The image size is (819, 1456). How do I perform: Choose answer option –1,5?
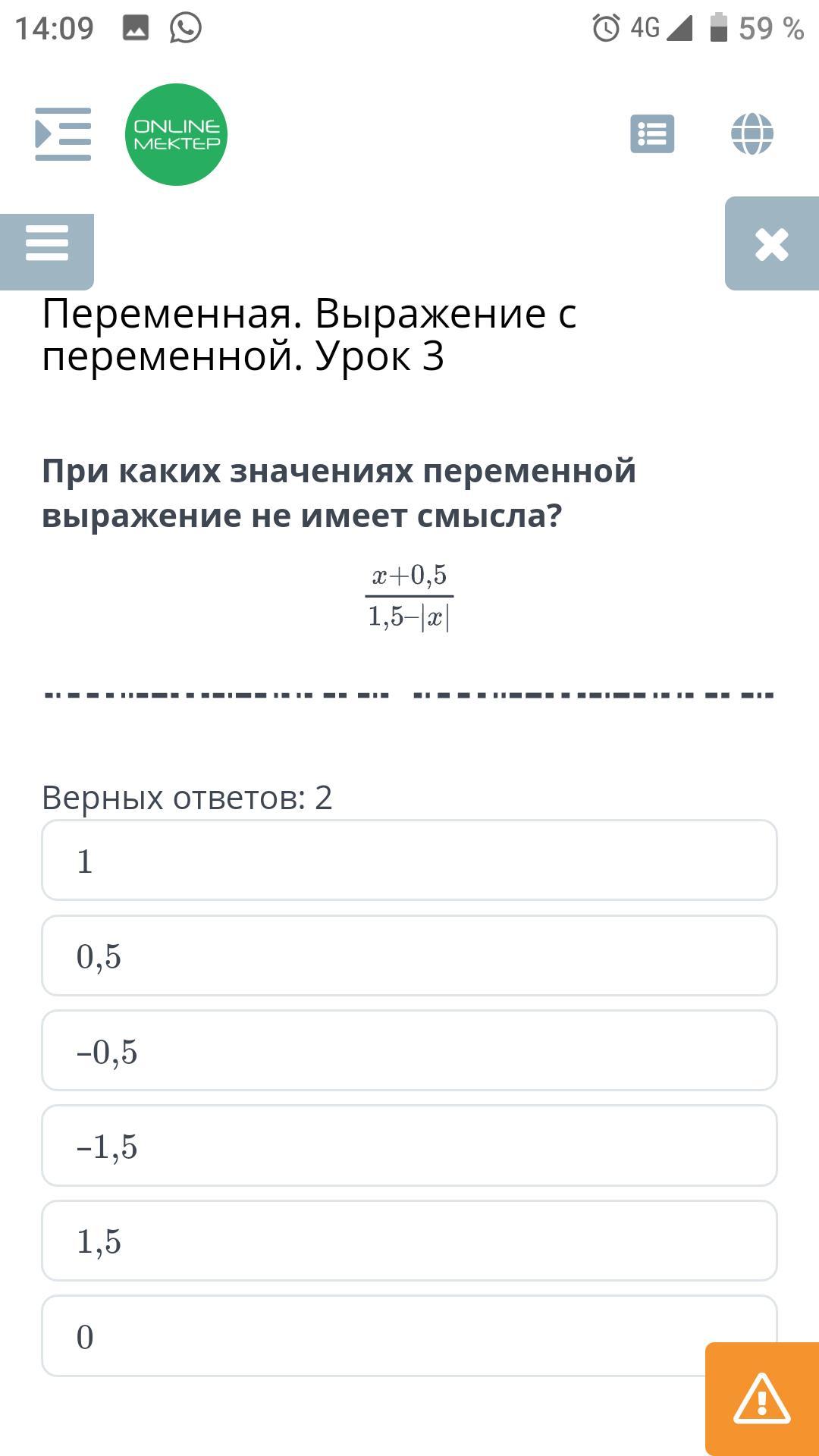[x=409, y=1145]
